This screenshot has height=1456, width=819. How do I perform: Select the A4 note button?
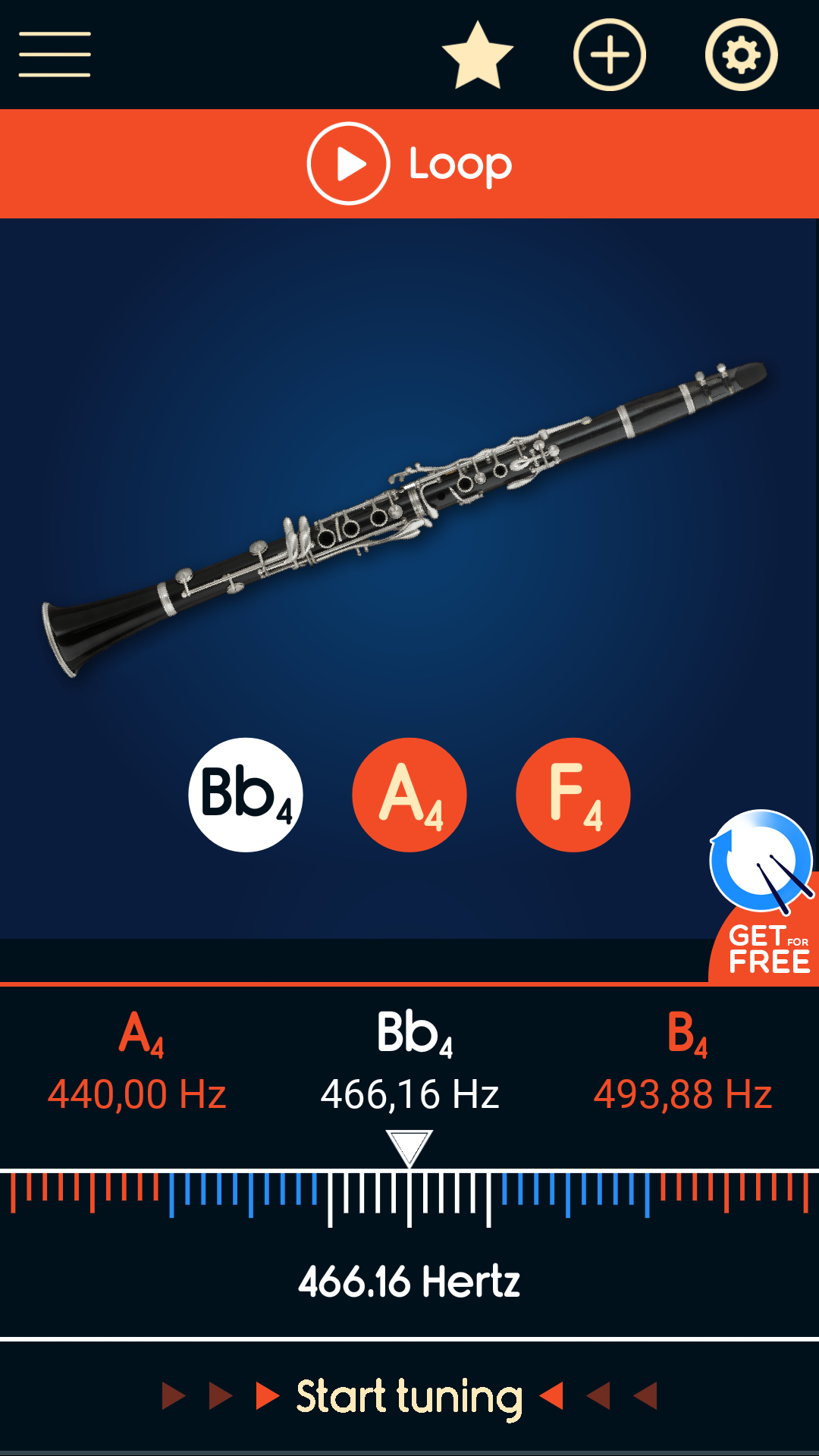point(409,795)
